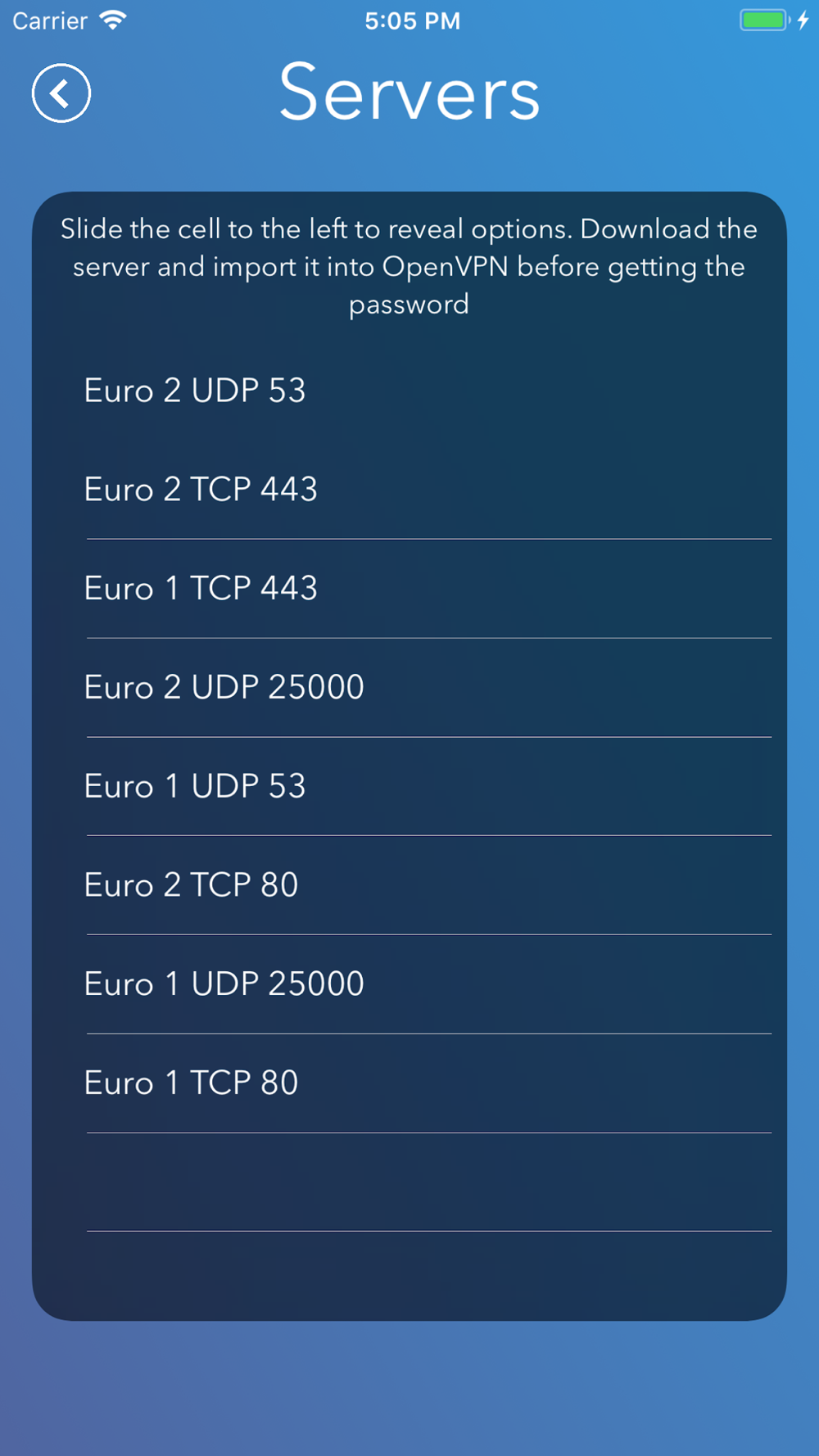Go back using the circled arrow
The image size is (819, 1456).
click(61, 93)
